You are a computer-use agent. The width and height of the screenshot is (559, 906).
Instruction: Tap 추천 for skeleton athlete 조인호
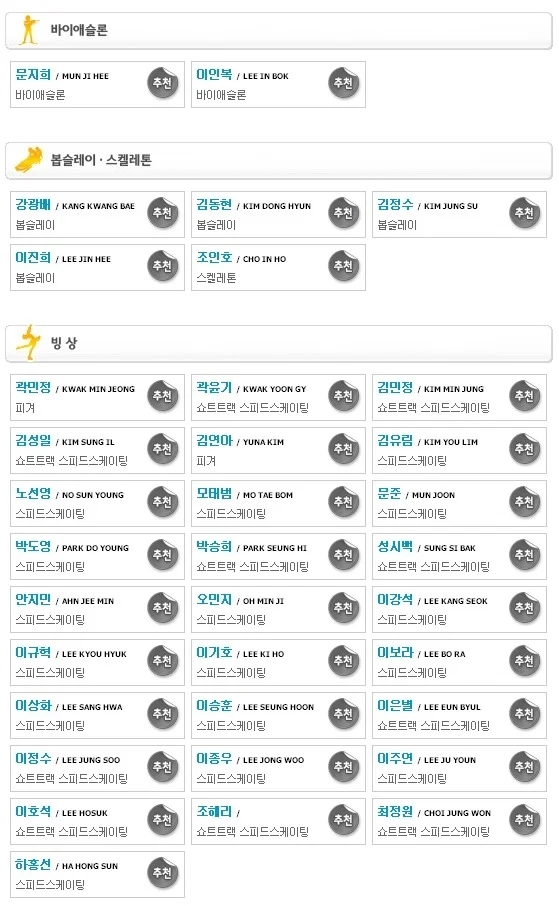click(343, 266)
